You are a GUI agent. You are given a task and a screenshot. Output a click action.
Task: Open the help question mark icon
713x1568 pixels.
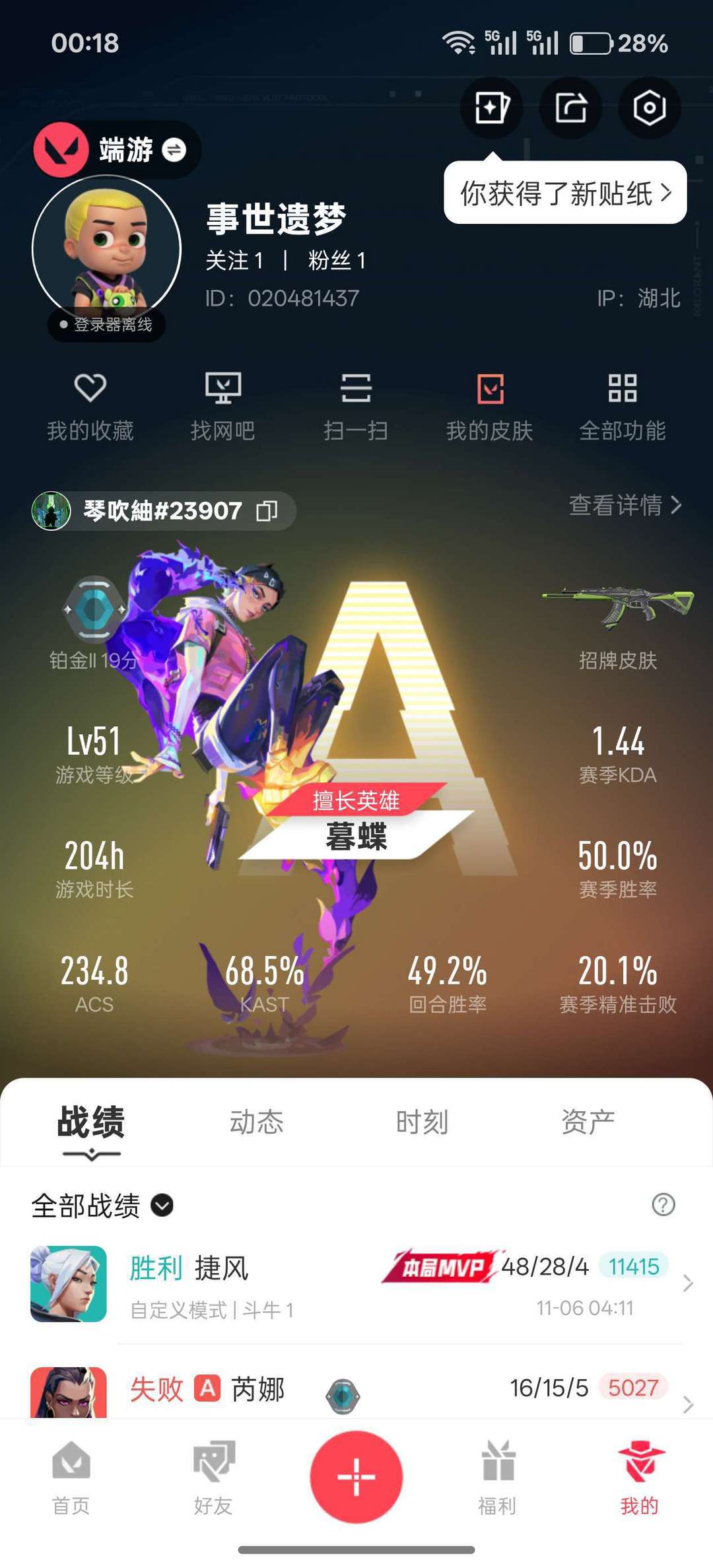click(663, 1205)
